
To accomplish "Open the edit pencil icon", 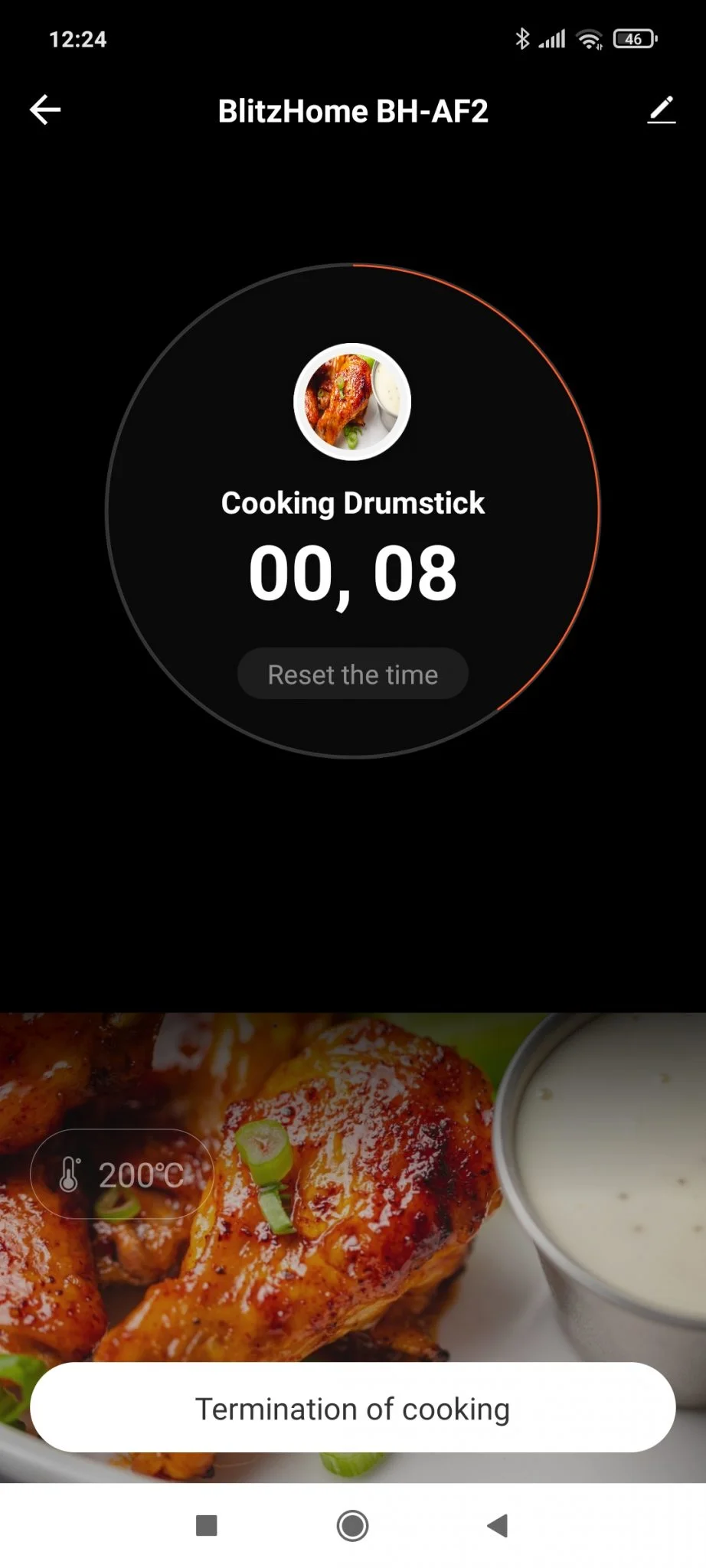I will point(662,110).
